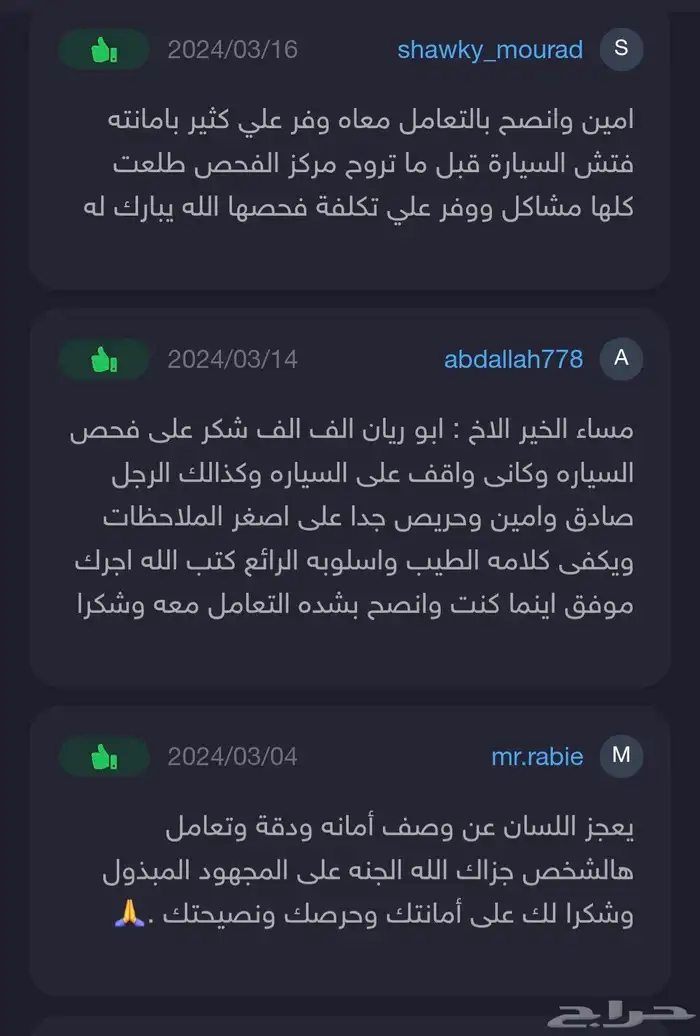Tap the S avatar beside shawky_mourad

(621, 49)
